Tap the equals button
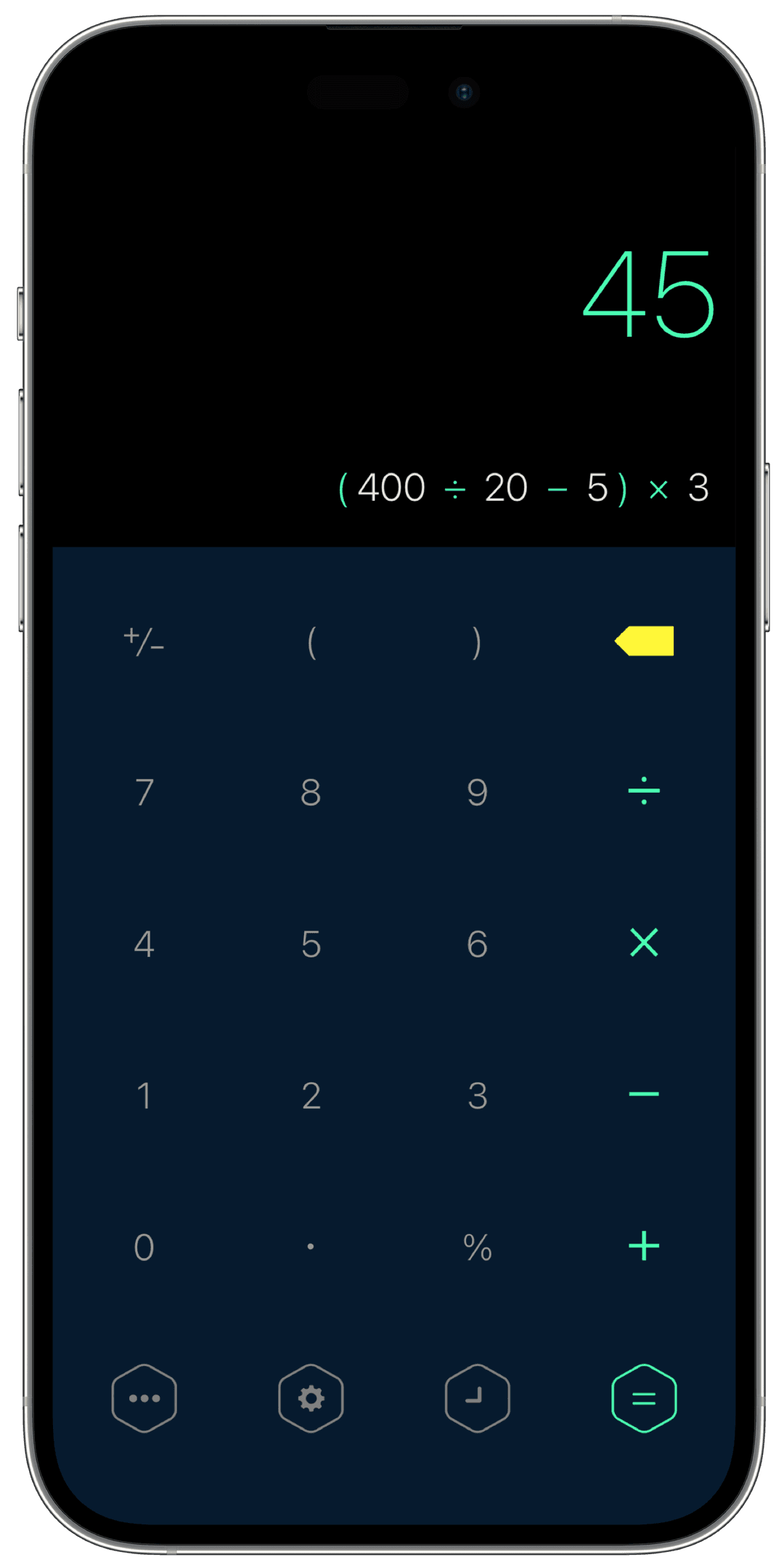 pyautogui.click(x=644, y=1398)
